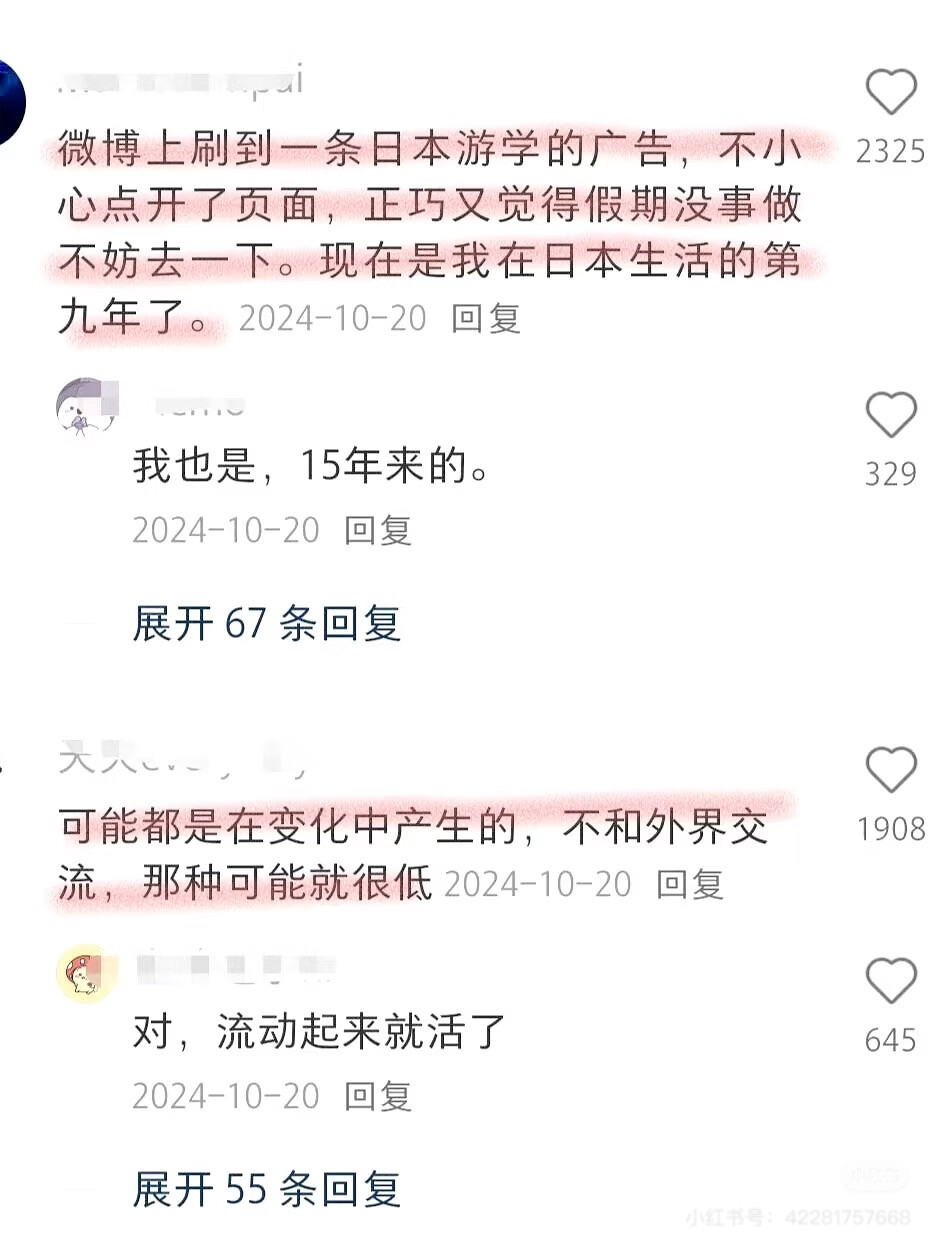Viewport: 938px width, 1250px height.
Task: Click the heart icon showing 329 likes
Action: point(891,415)
